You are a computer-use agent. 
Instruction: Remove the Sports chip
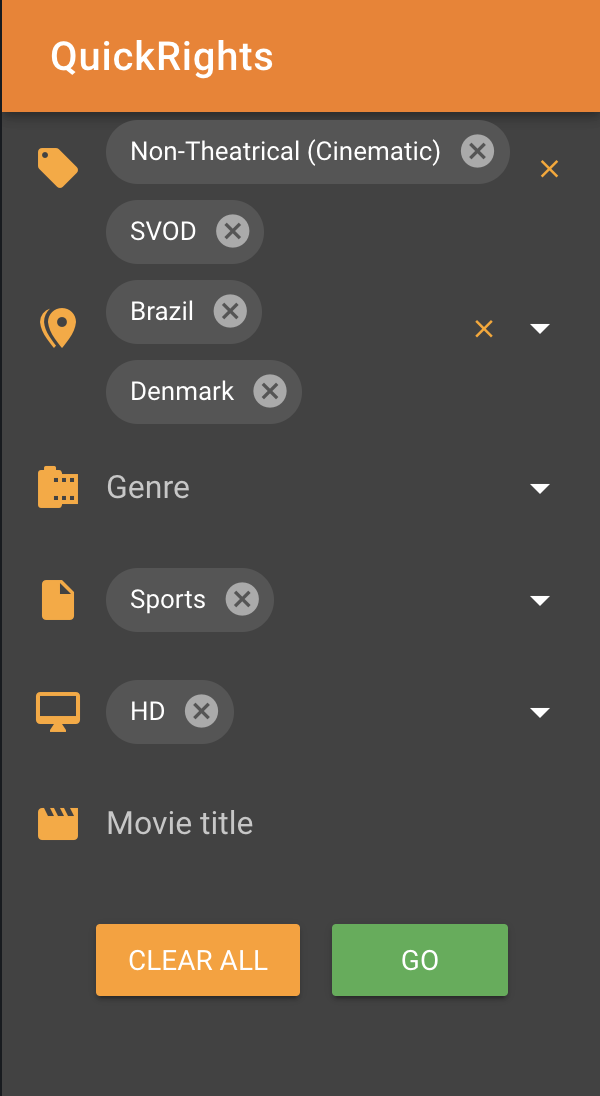coord(242,600)
